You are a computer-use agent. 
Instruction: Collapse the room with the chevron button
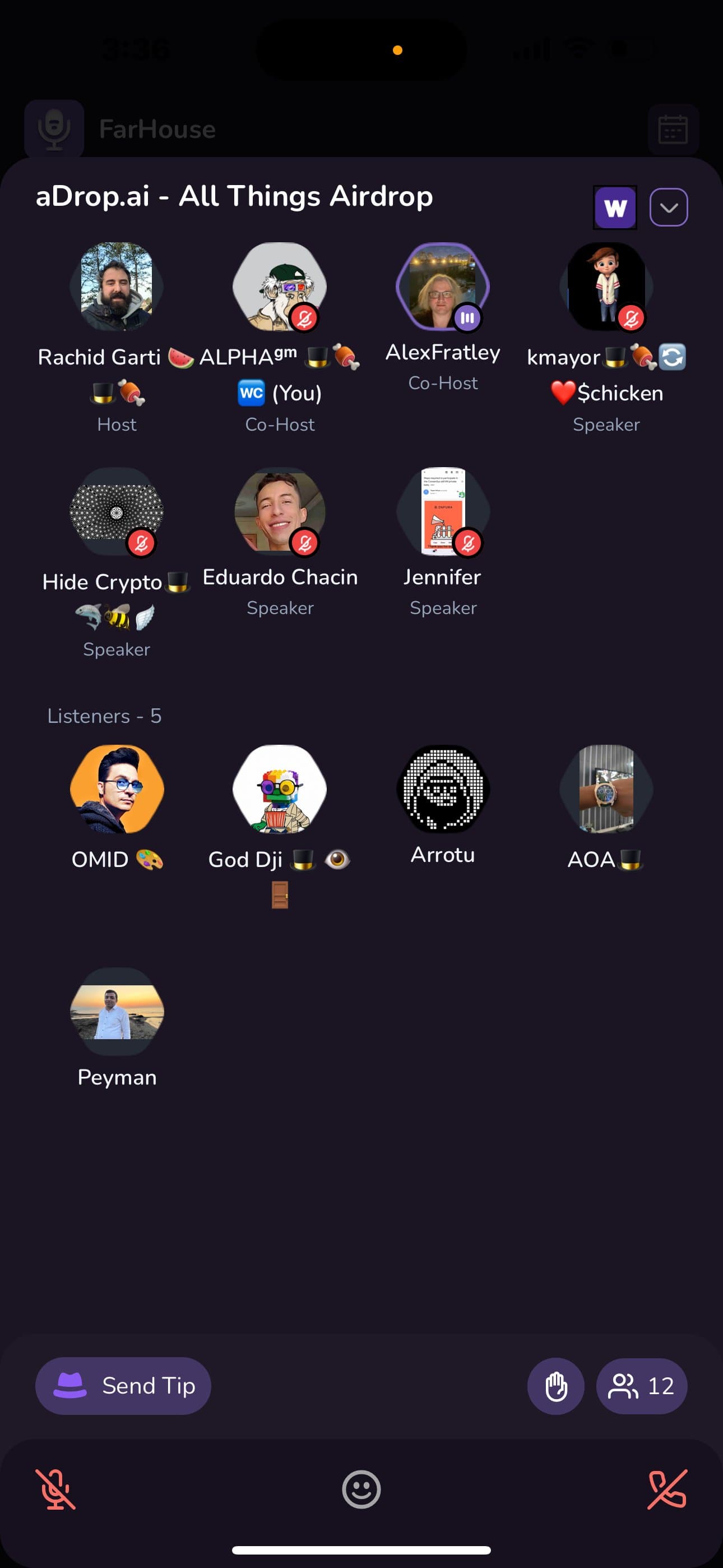coord(668,207)
